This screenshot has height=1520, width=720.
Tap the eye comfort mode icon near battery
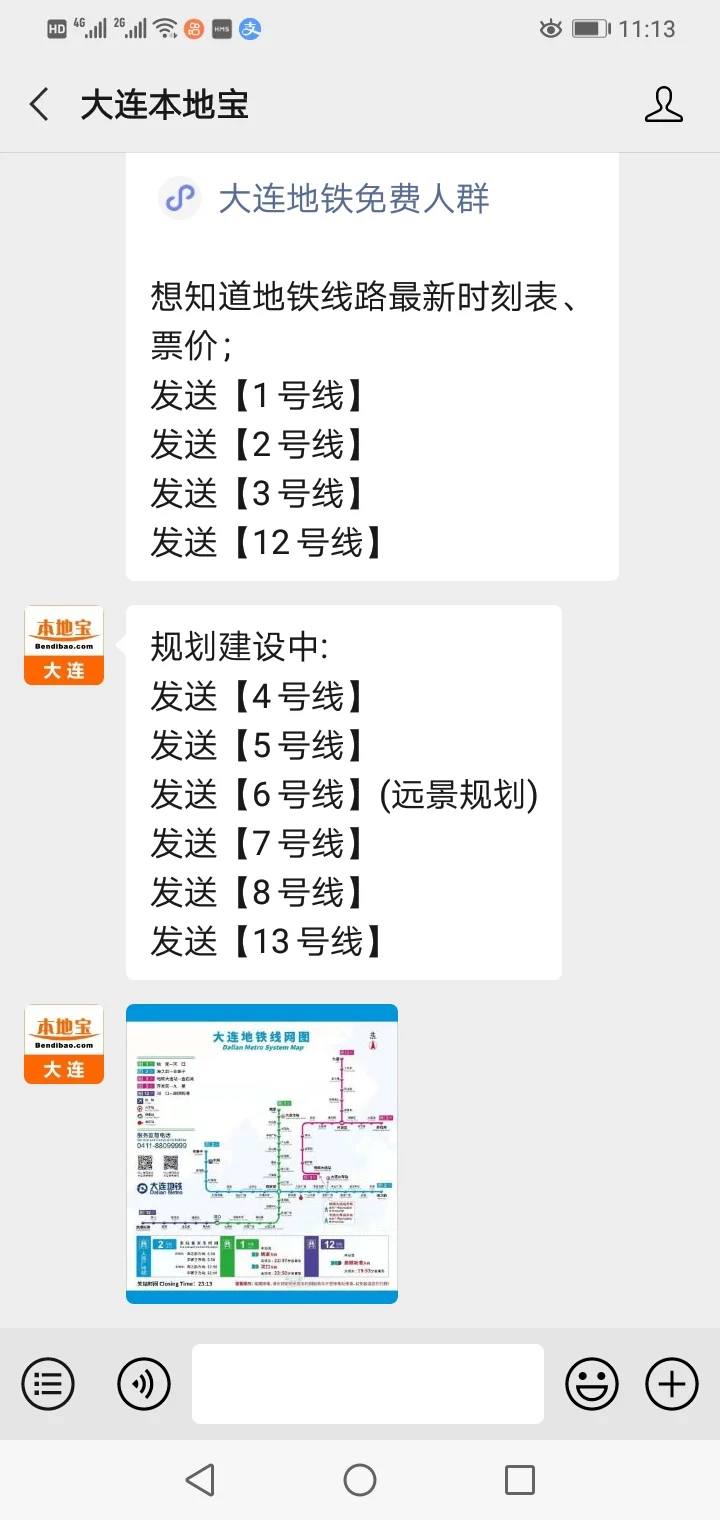click(550, 29)
